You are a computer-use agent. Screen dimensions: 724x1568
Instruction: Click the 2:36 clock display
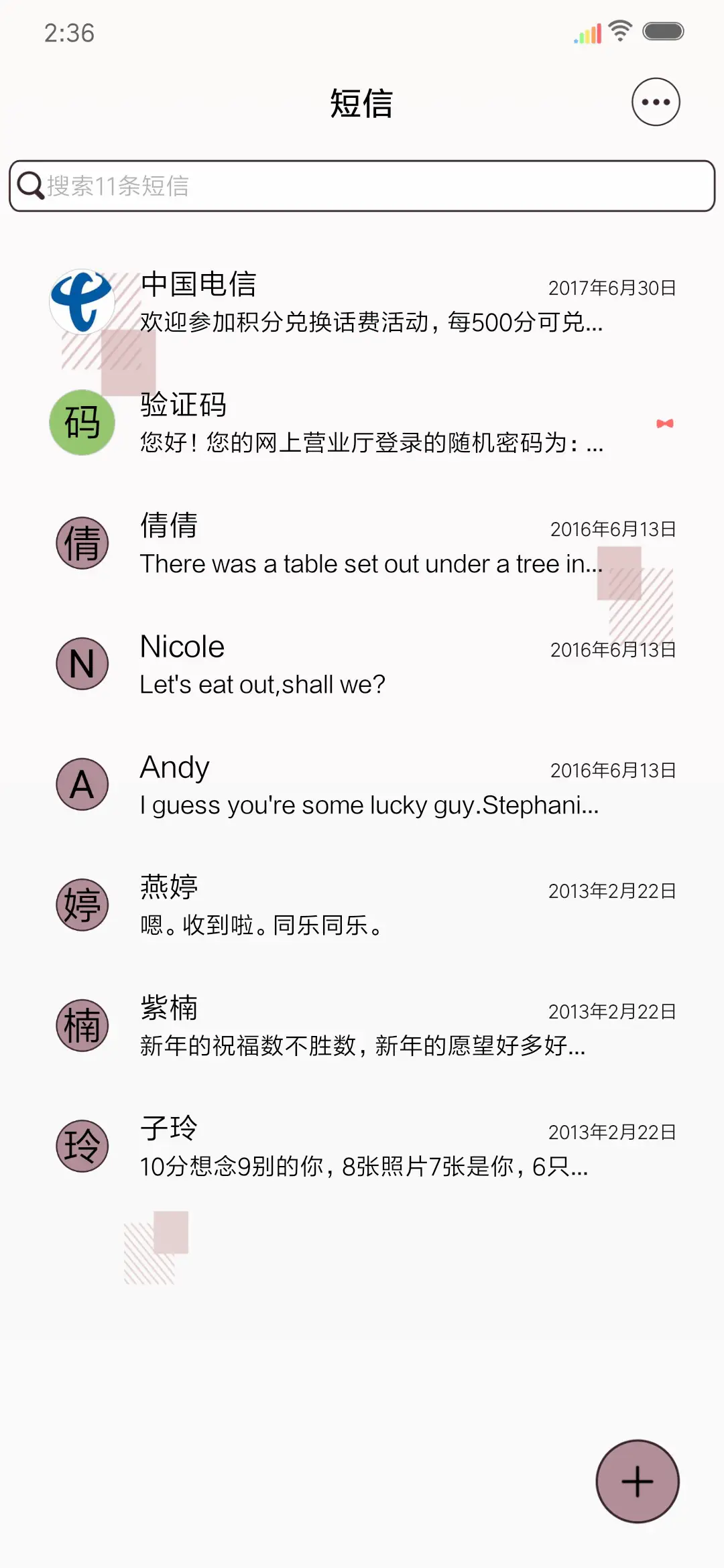point(70,31)
